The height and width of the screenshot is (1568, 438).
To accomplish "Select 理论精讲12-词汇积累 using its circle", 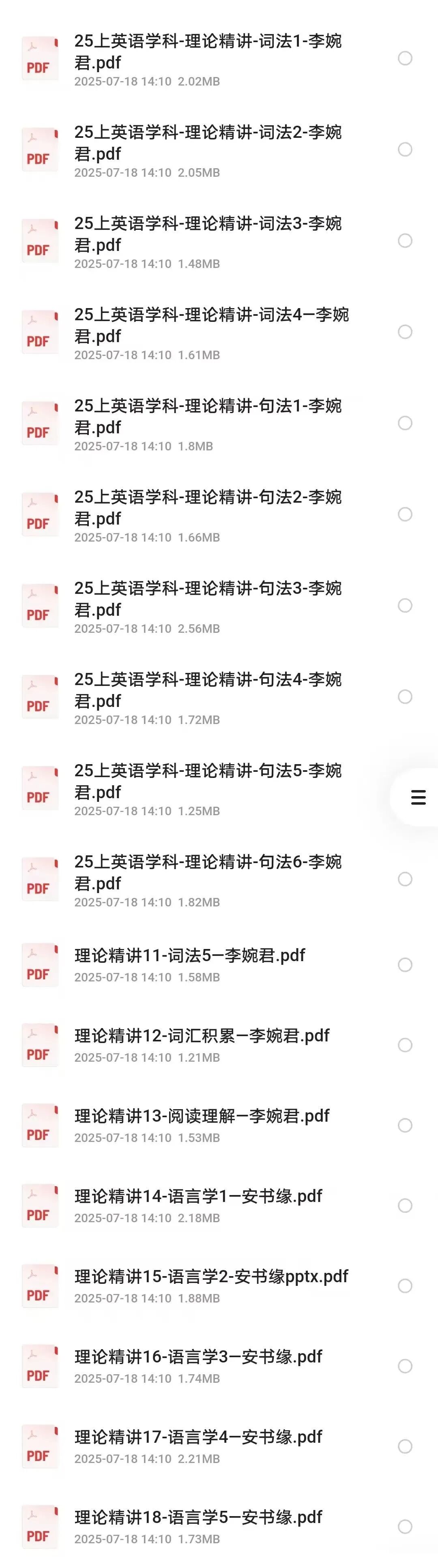I will click(405, 1045).
